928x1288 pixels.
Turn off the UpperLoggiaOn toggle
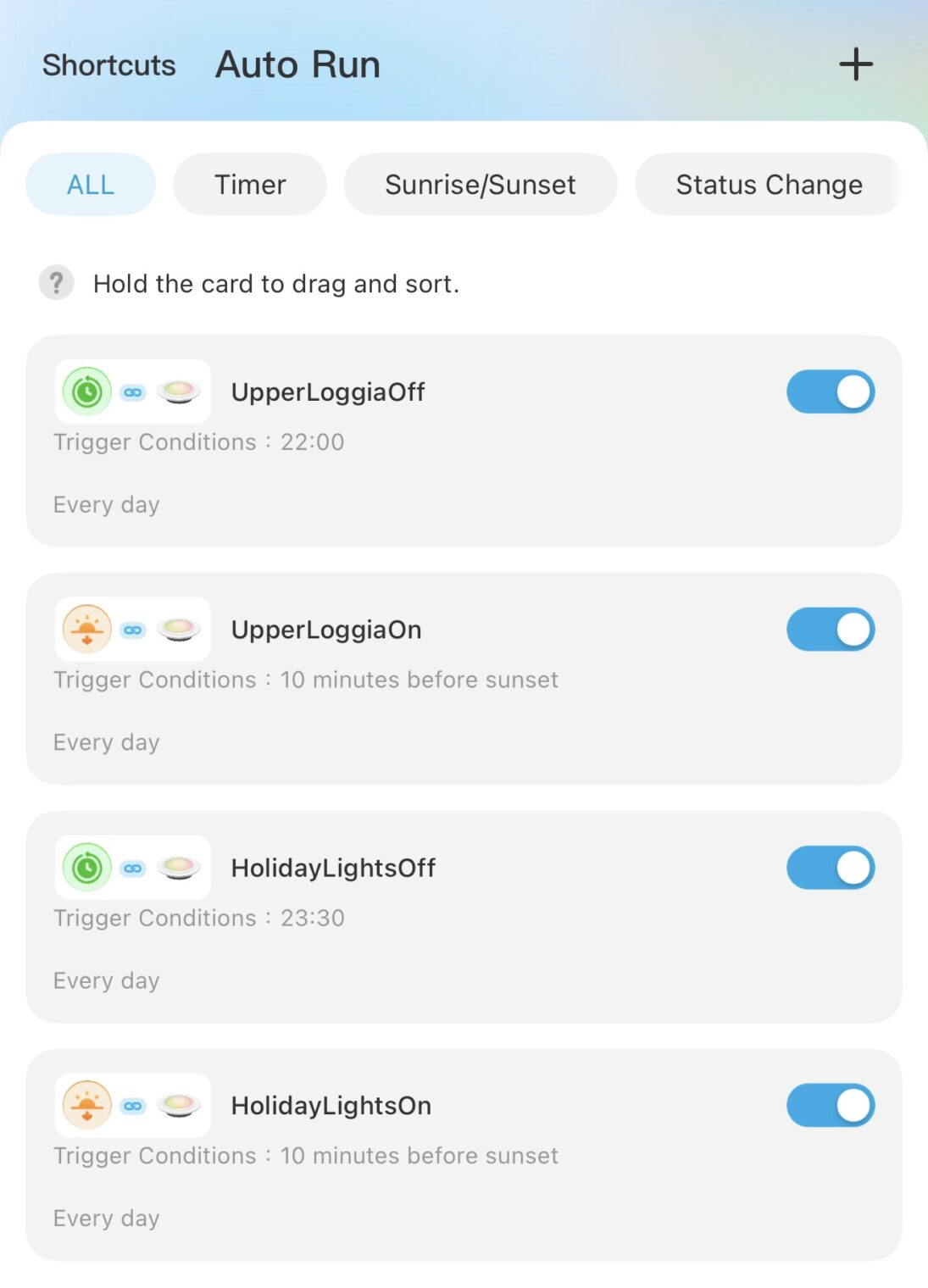pos(830,630)
